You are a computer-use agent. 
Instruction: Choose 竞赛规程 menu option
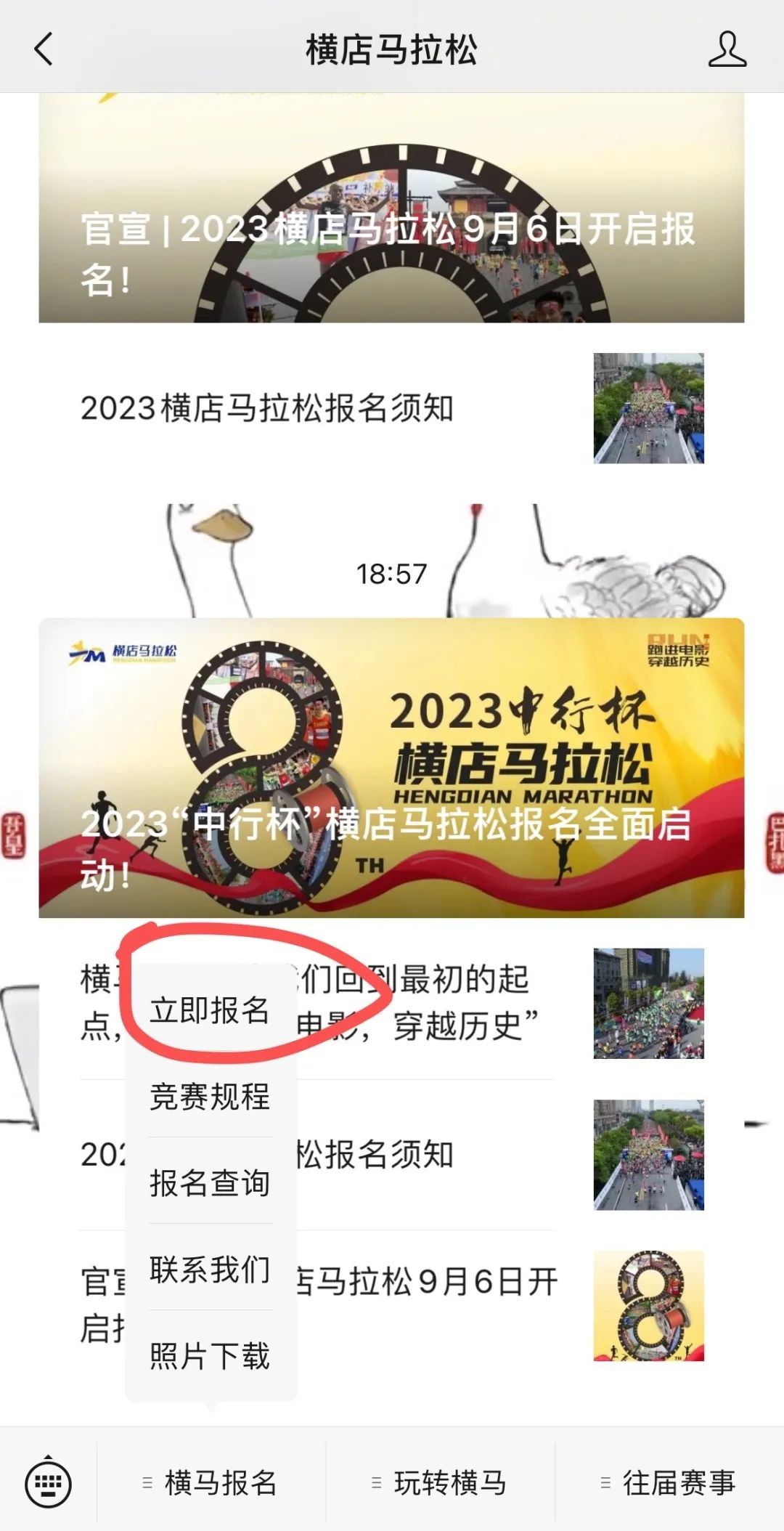[x=210, y=1096]
